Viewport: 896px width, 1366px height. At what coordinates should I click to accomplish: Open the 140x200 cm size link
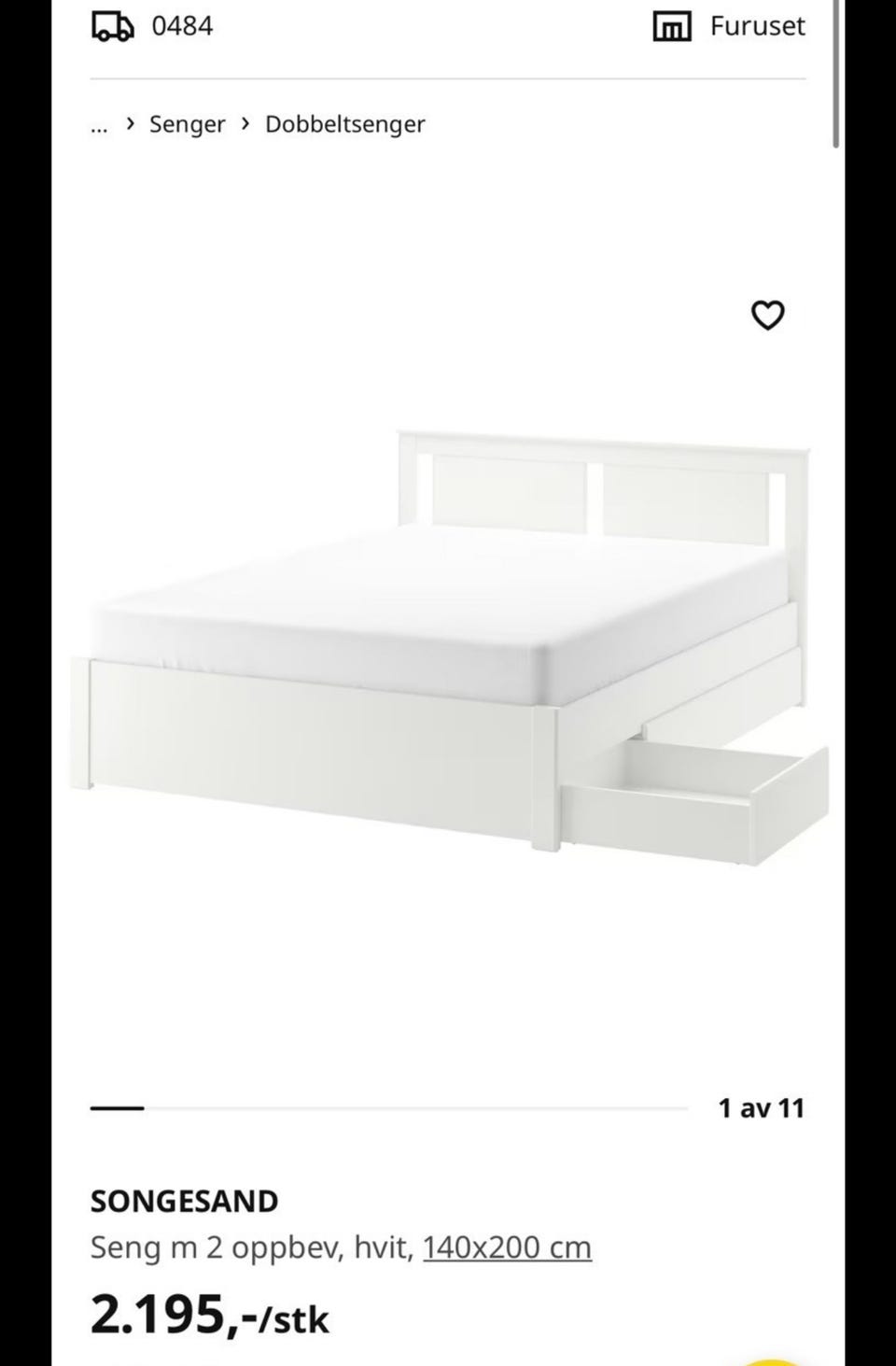pos(507,1247)
